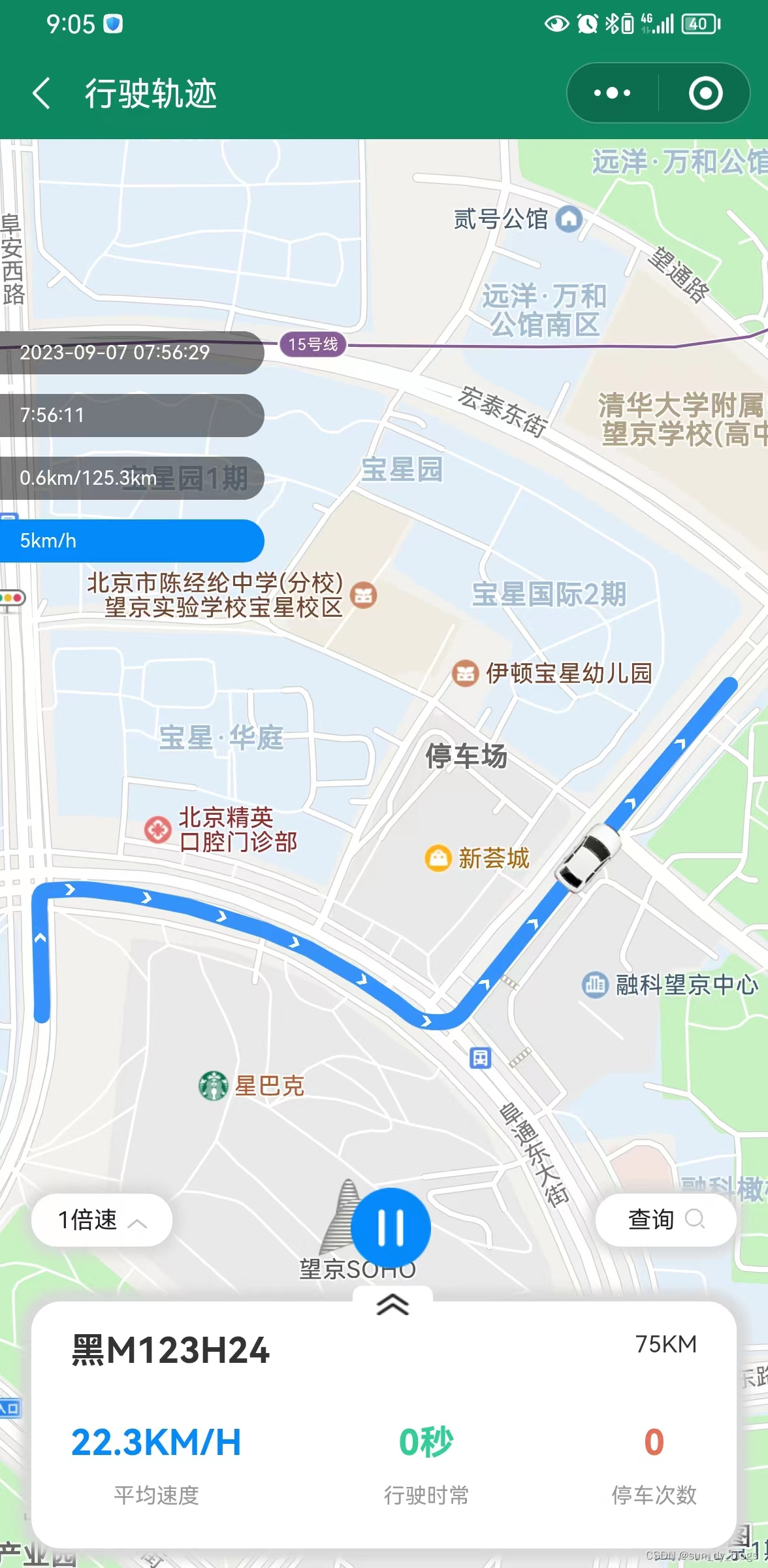The width and height of the screenshot is (768, 1568).
Task: Click the circular mini program exit control
Action: point(707,93)
